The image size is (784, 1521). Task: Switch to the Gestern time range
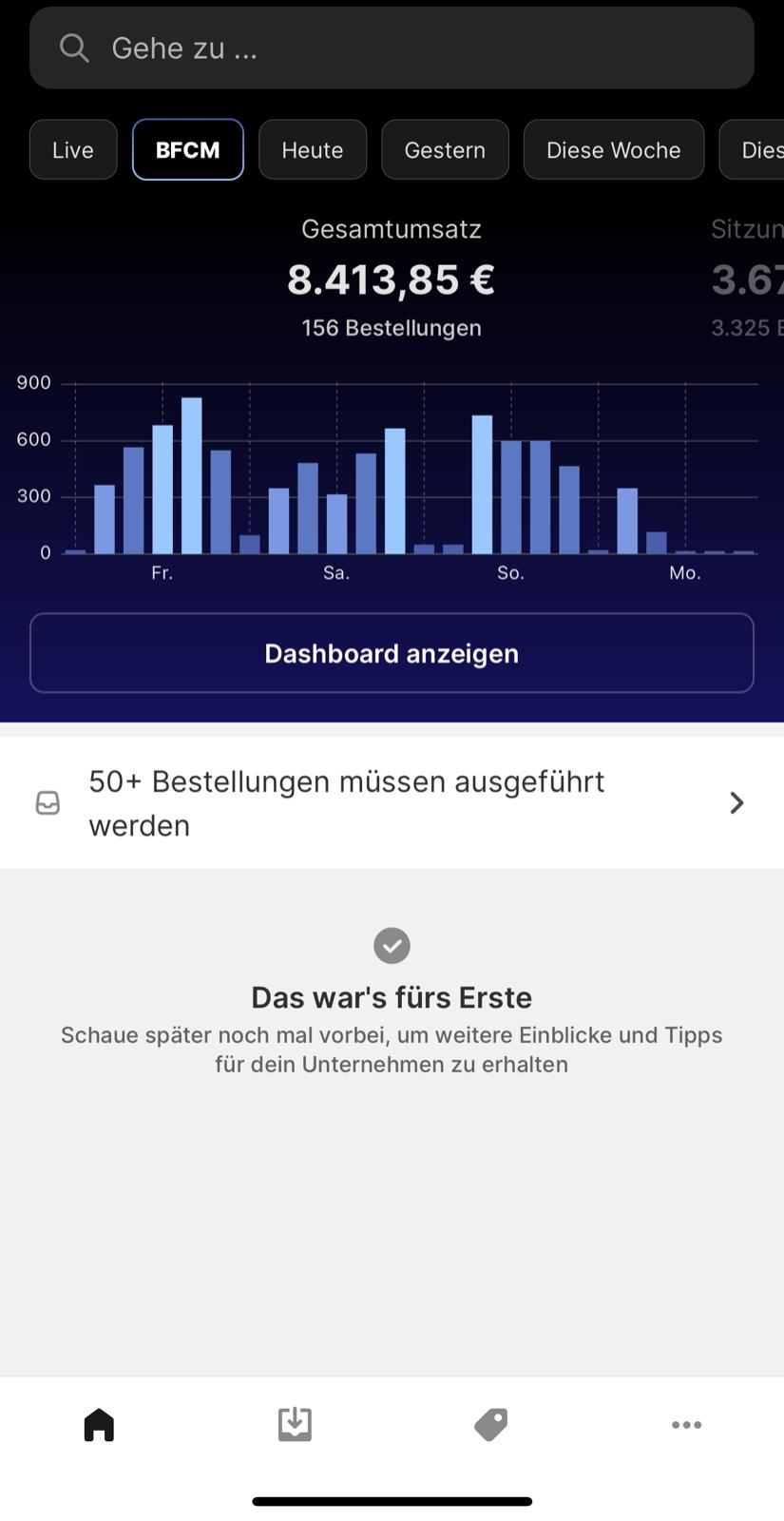pos(445,150)
